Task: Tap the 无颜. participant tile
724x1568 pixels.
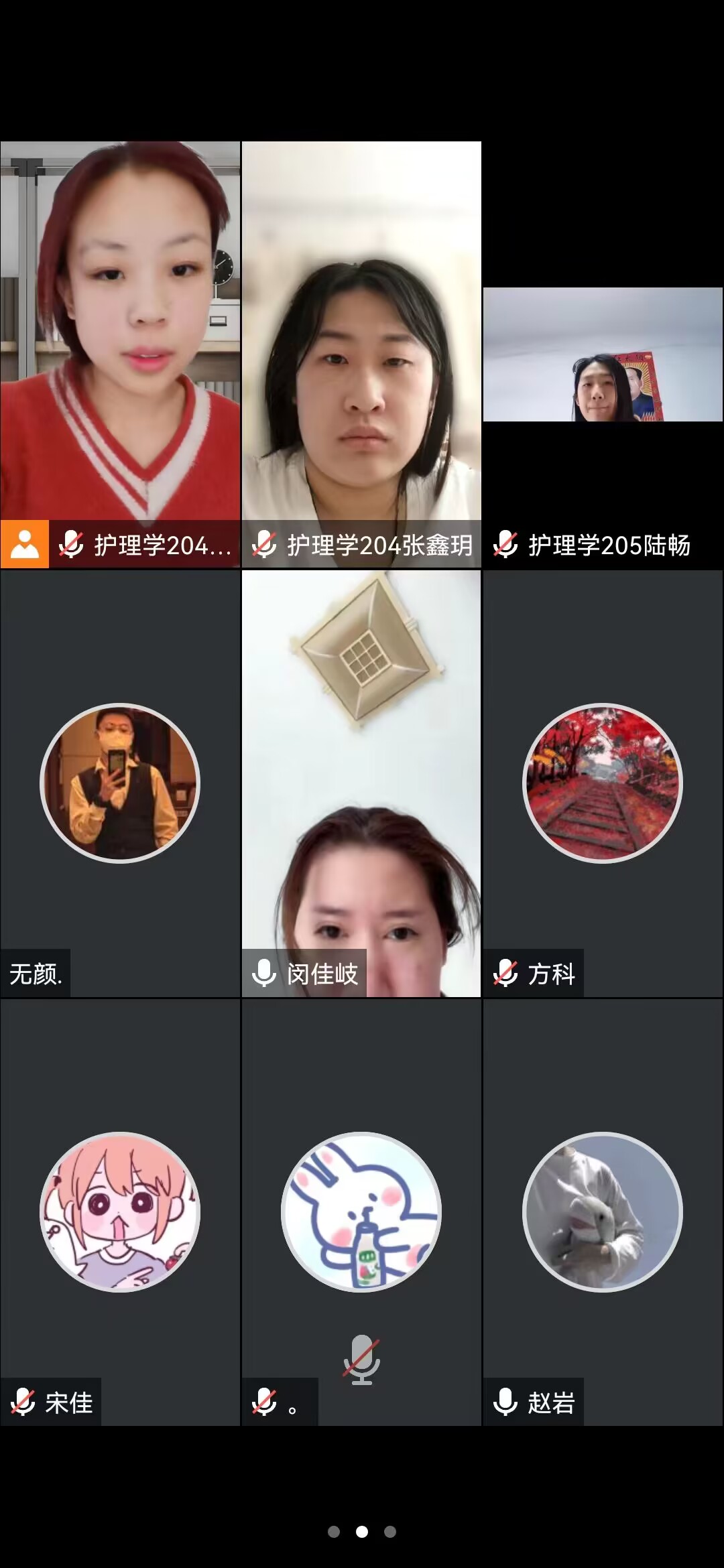Action: [x=120, y=783]
